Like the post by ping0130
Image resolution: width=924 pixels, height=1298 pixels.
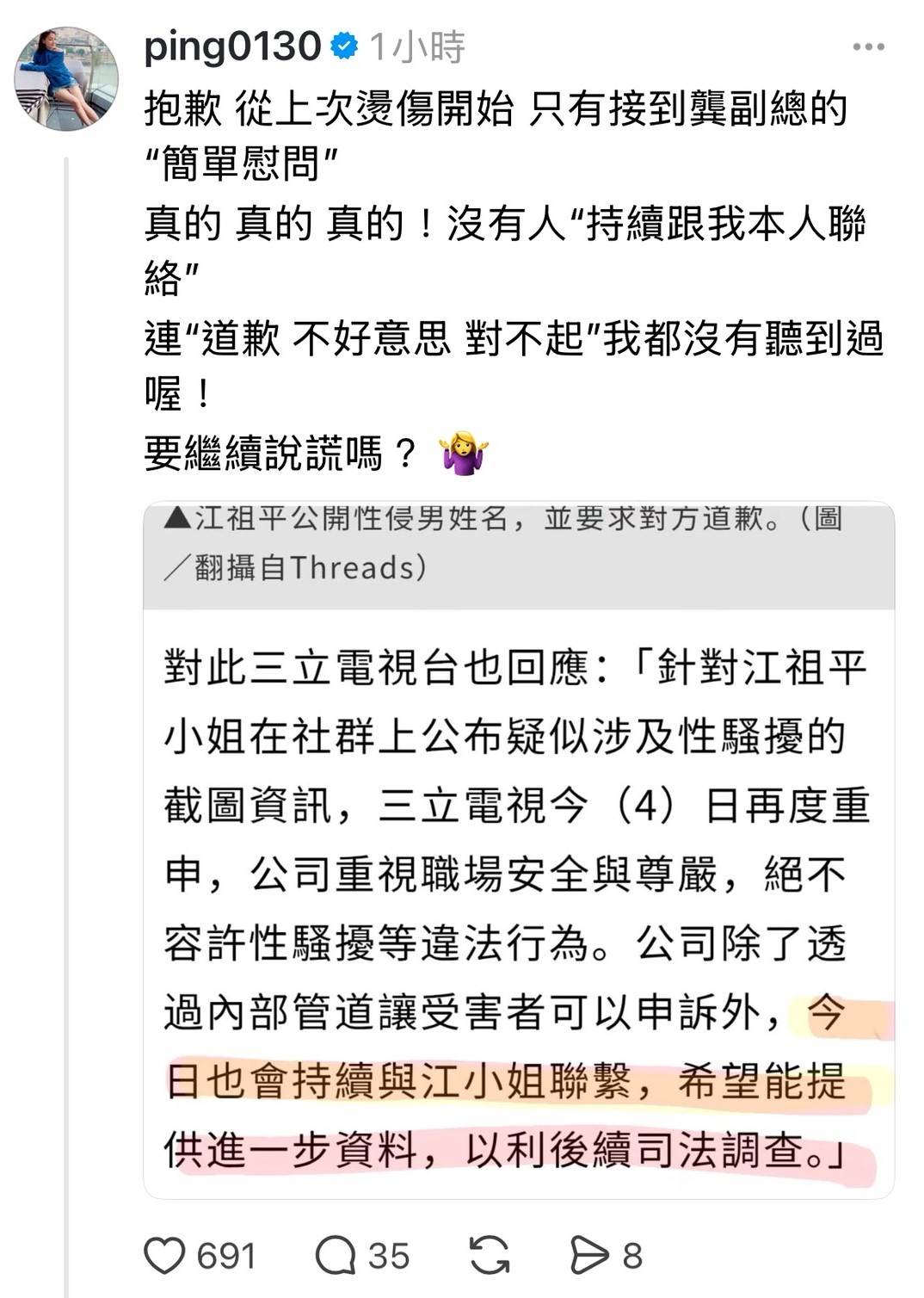coord(164,1256)
